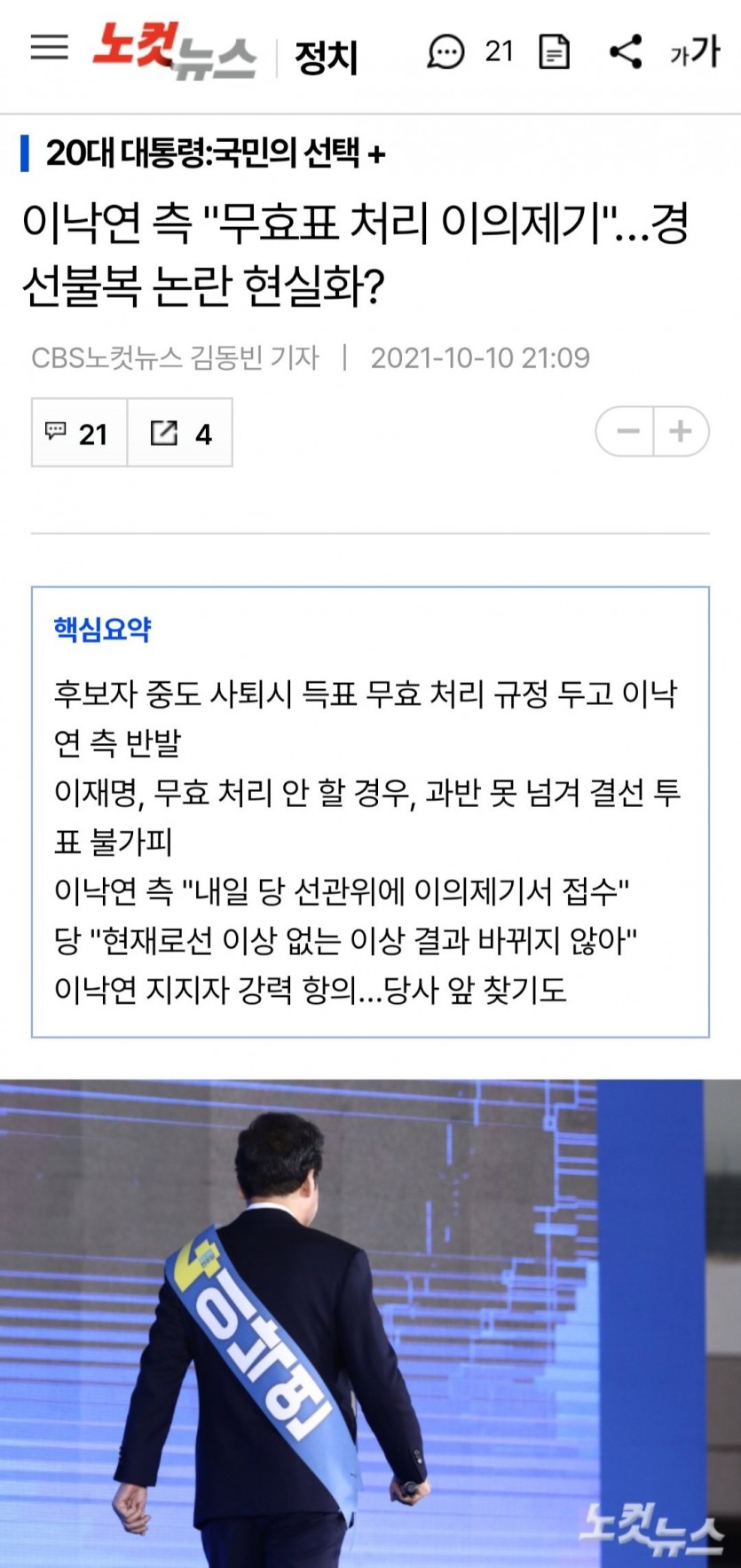Open the hamburger menu
741x1568 pixels.
click(x=50, y=48)
